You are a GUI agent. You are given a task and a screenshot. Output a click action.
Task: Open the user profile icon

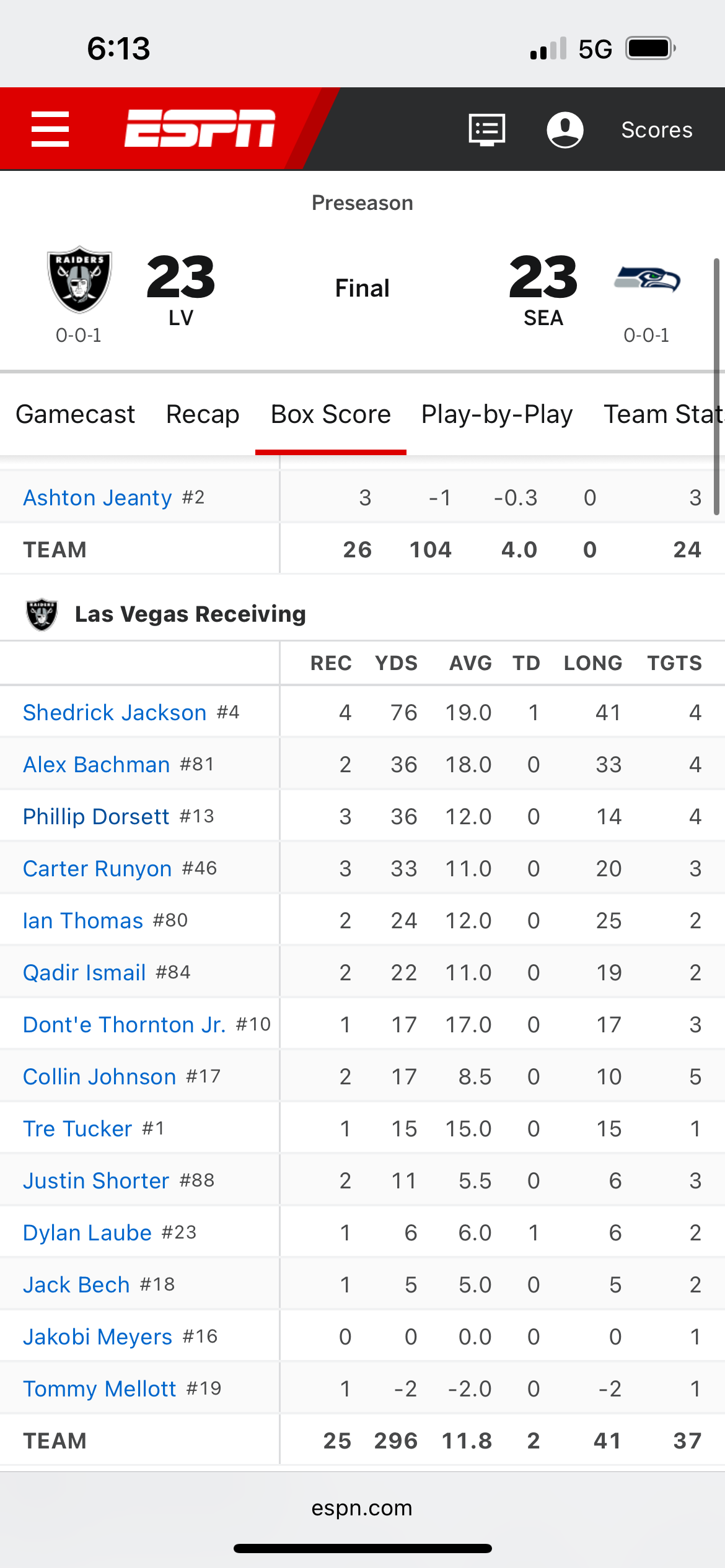565,130
